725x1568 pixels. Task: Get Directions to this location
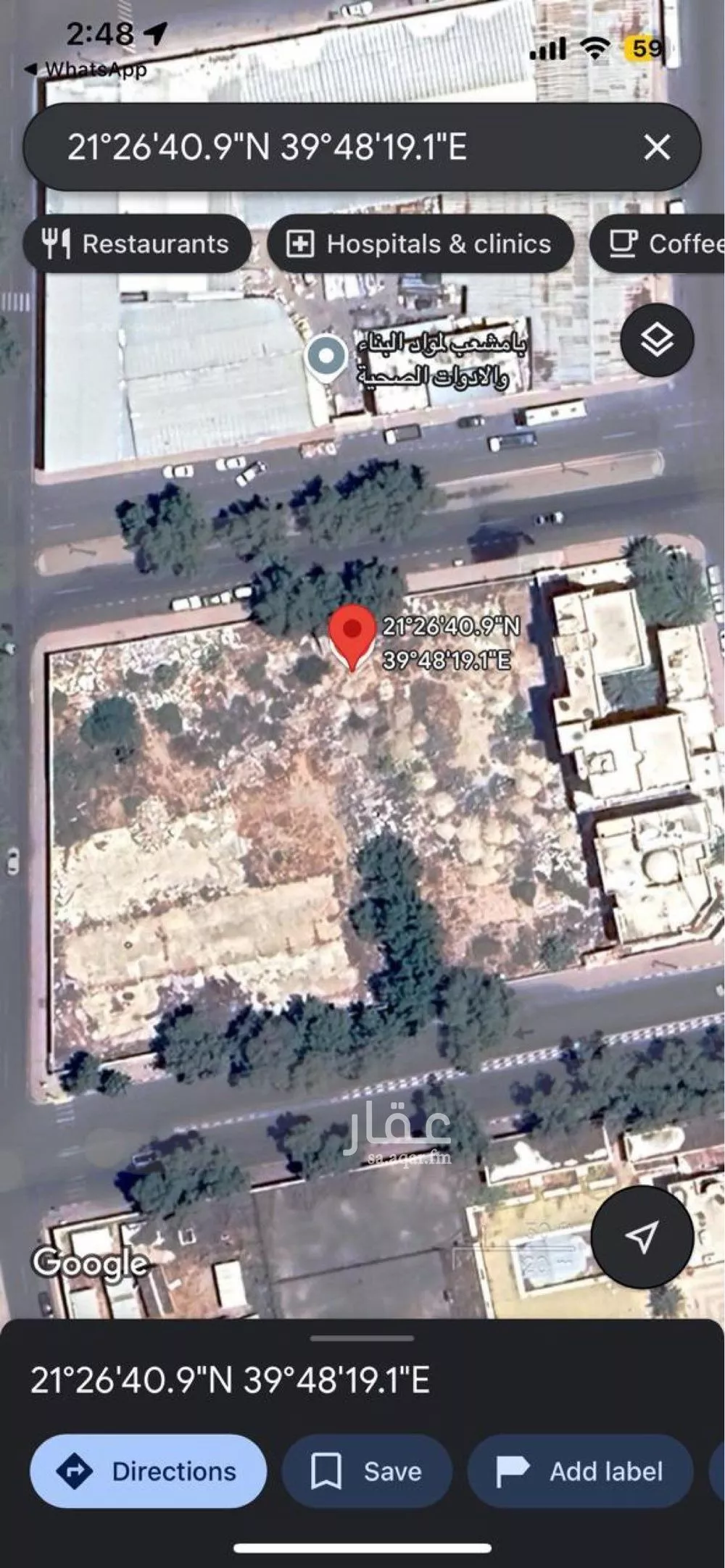(148, 1471)
